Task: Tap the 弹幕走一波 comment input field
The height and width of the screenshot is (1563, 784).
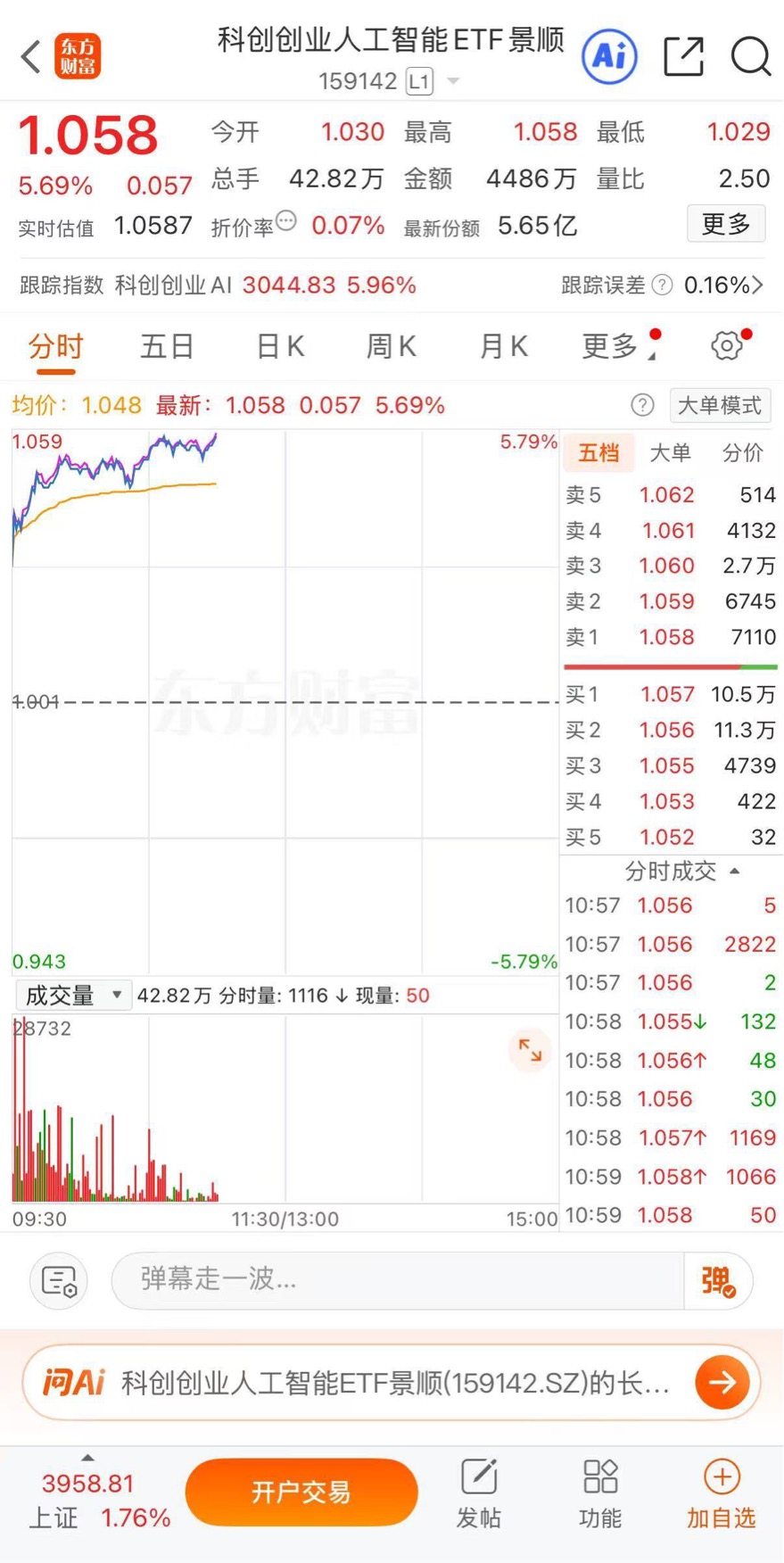Action: pos(397,1280)
